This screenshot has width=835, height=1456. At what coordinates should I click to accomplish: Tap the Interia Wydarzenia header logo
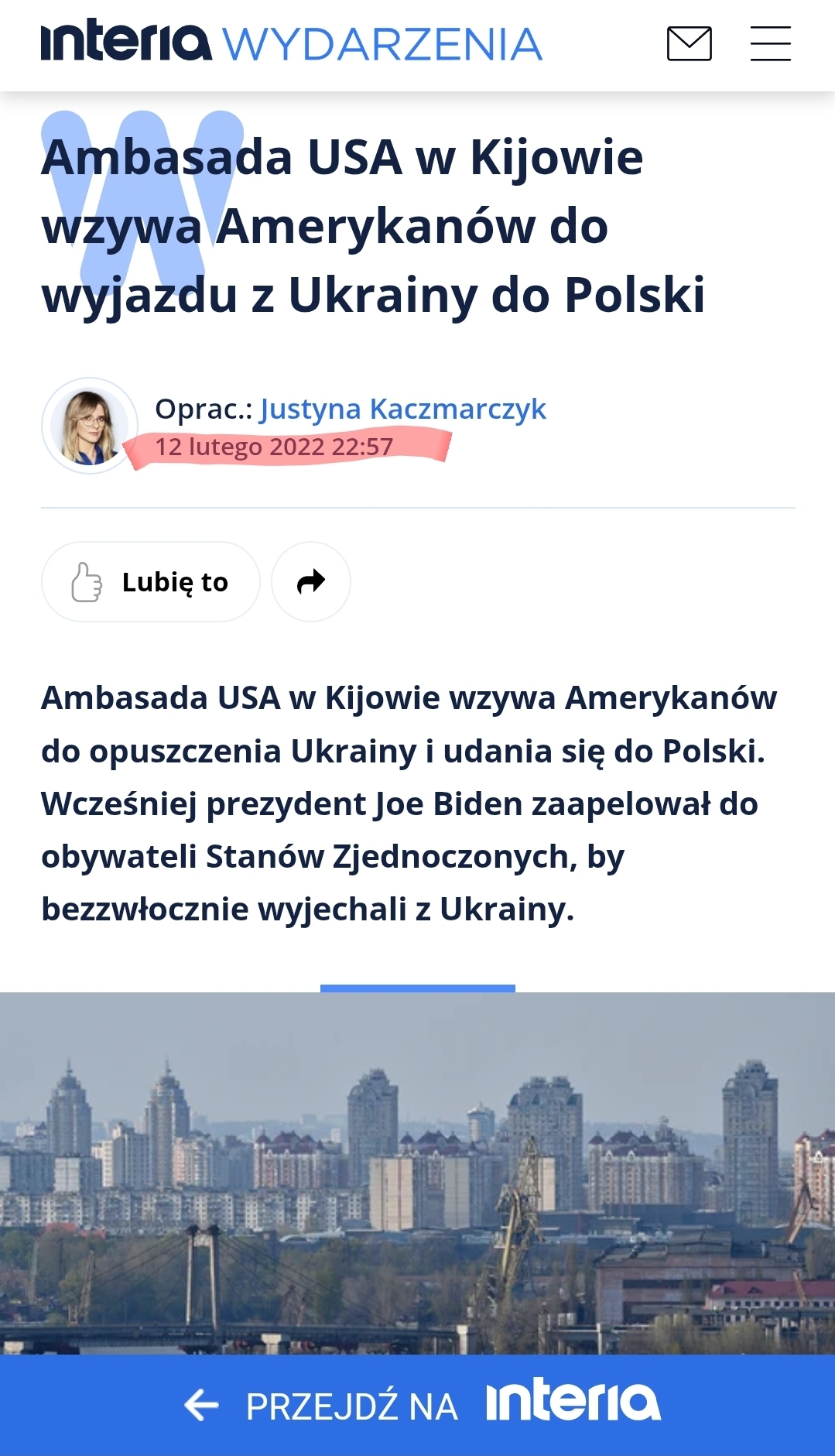(291, 43)
